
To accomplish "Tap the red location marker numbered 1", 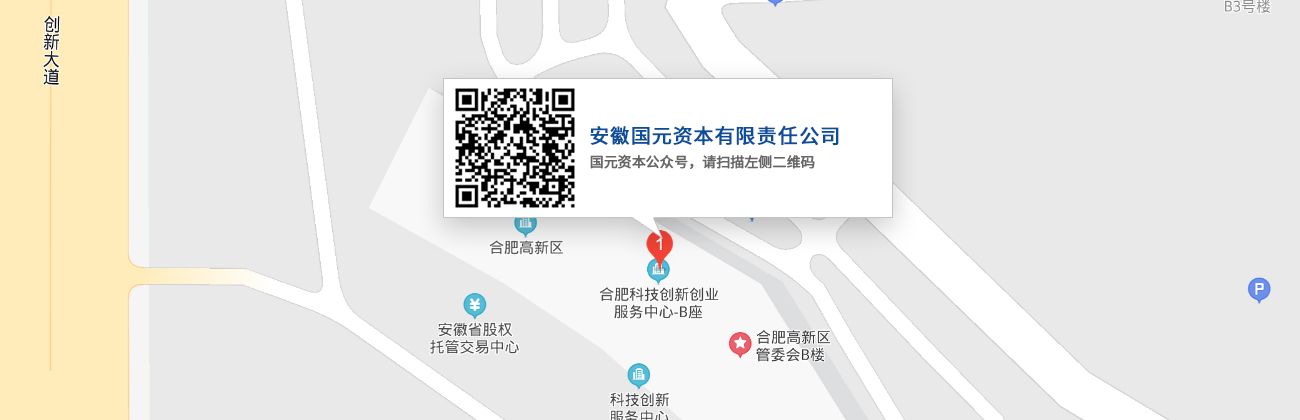I will point(659,244).
